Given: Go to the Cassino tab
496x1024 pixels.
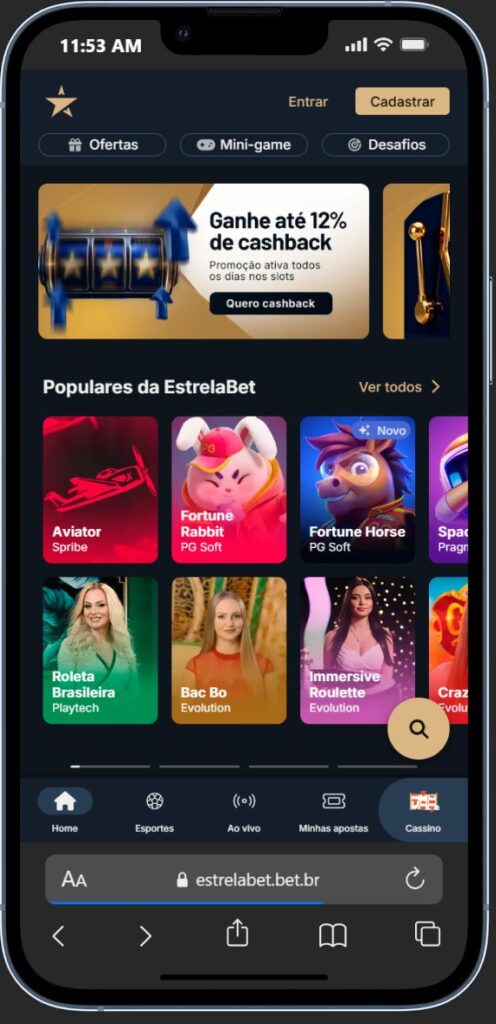Looking at the screenshot, I should tap(423, 810).
